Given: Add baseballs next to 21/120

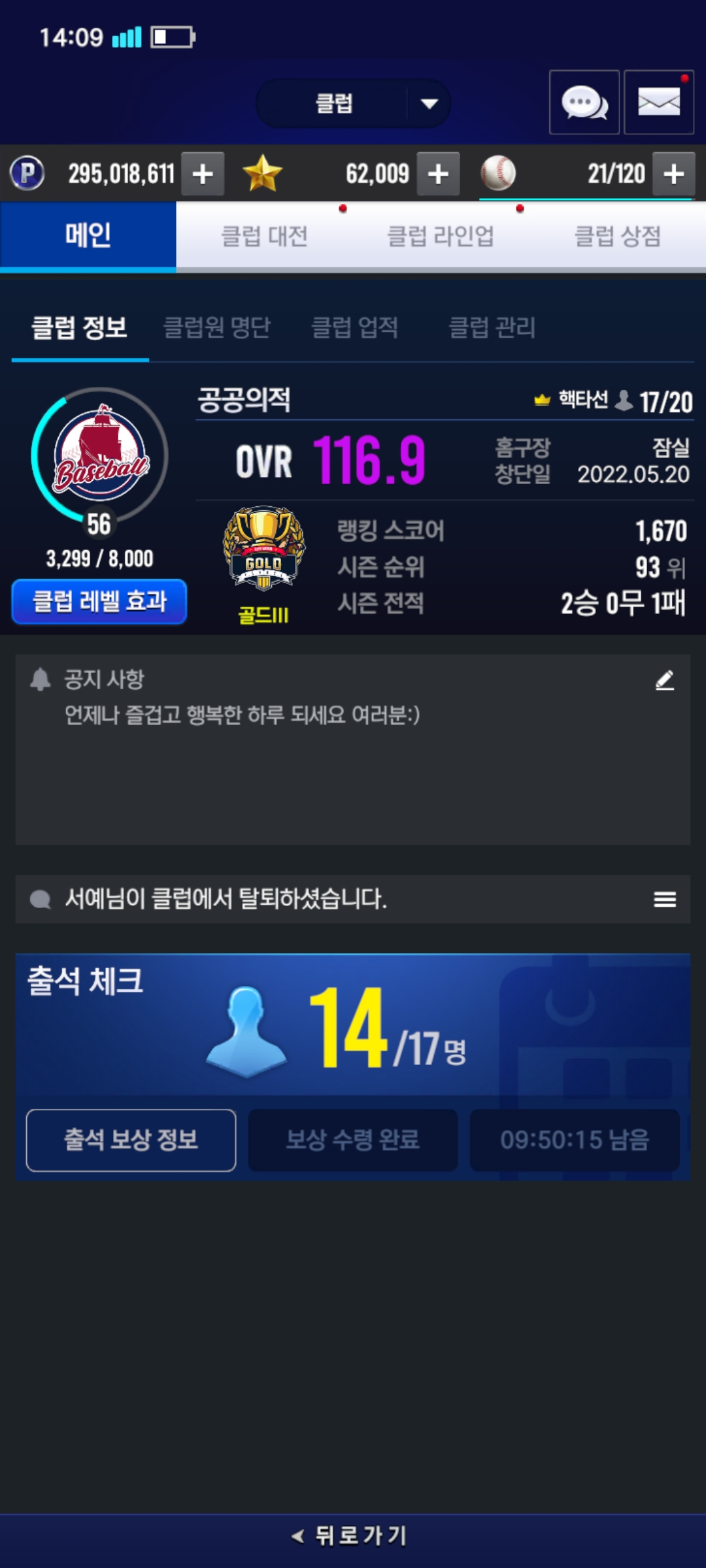Looking at the screenshot, I should 673,174.
